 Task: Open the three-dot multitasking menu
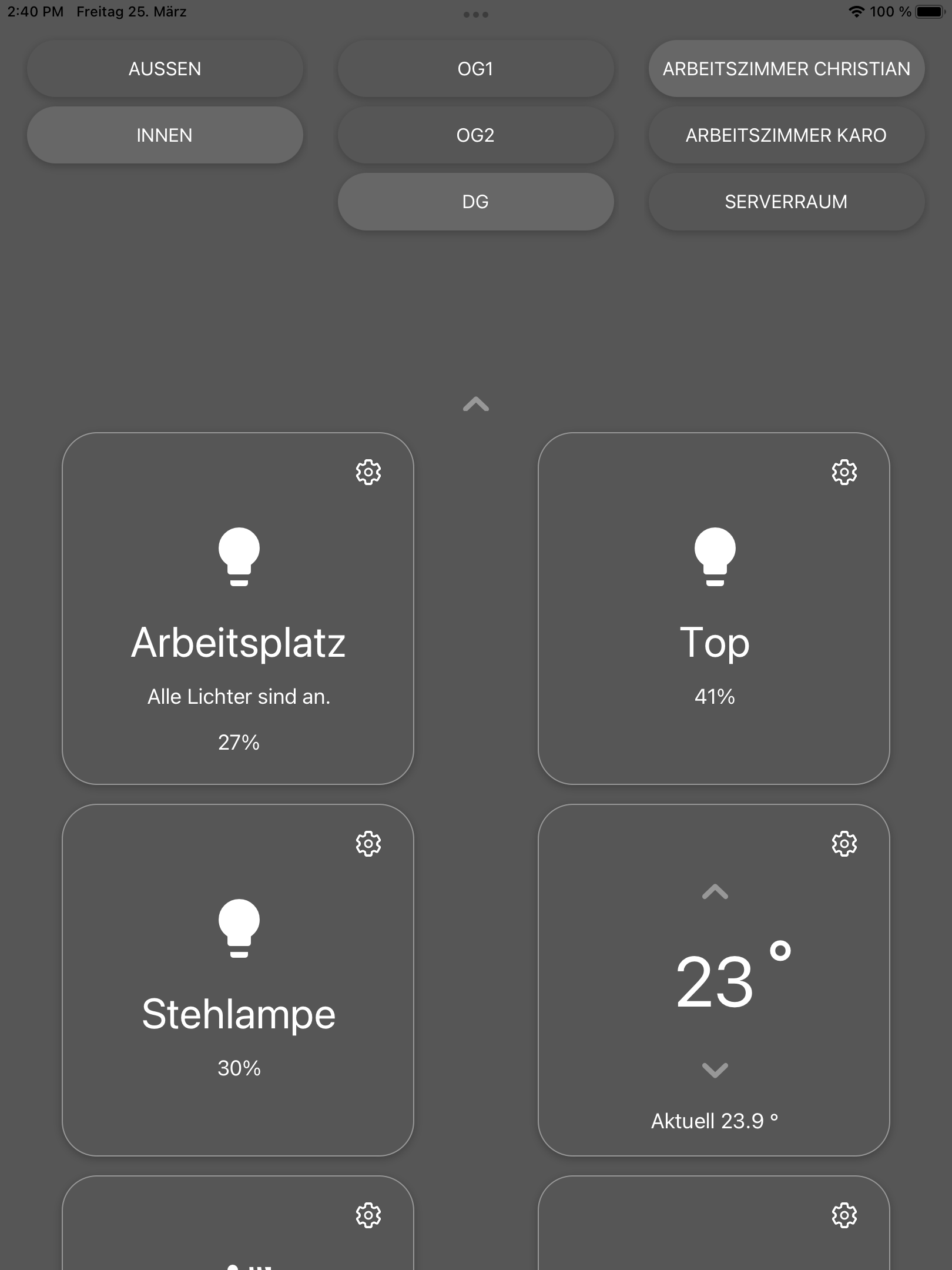[476, 15]
